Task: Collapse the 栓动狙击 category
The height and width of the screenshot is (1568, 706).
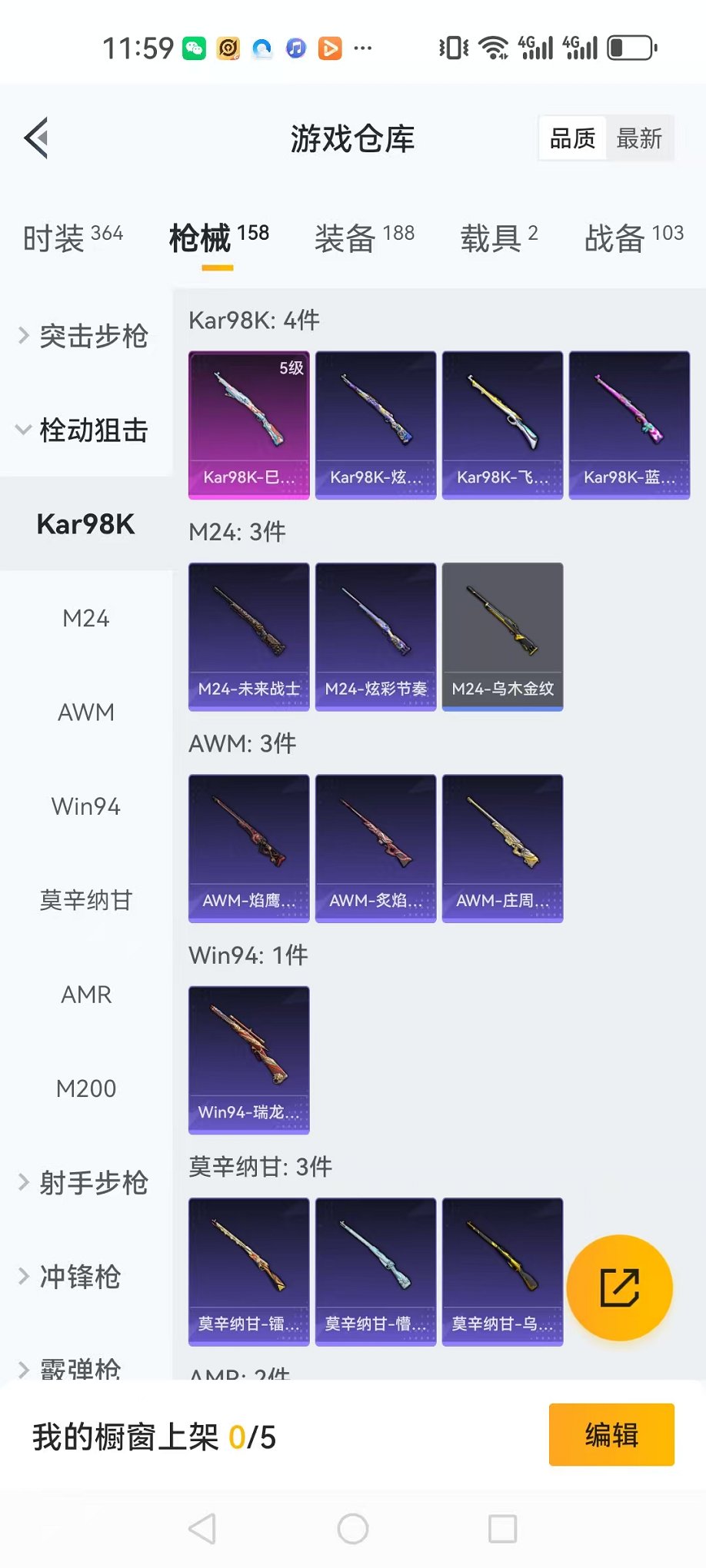Action: click(x=85, y=430)
